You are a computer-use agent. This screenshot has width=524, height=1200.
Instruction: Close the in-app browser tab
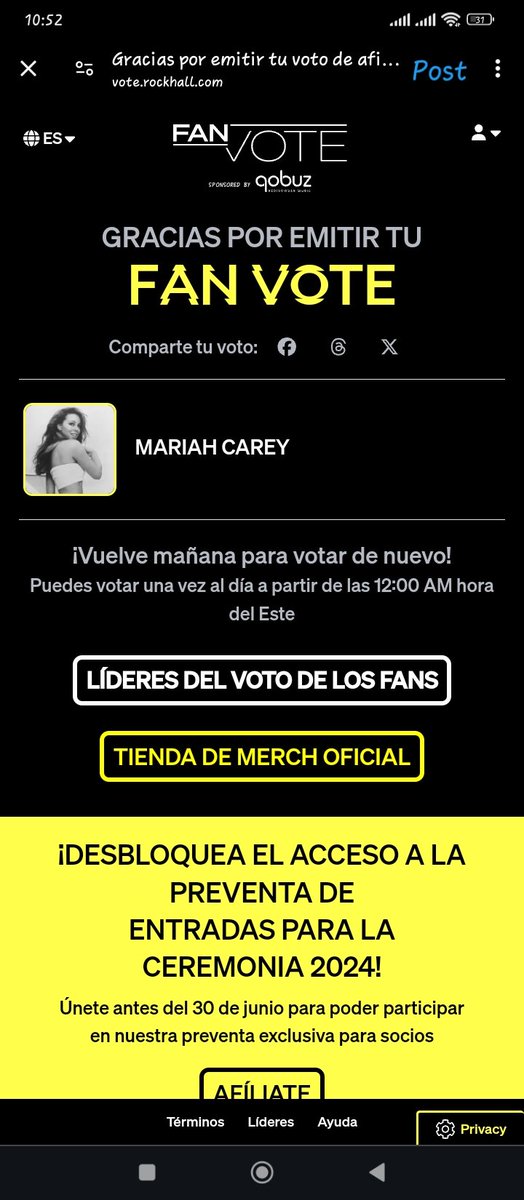[29, 69]
